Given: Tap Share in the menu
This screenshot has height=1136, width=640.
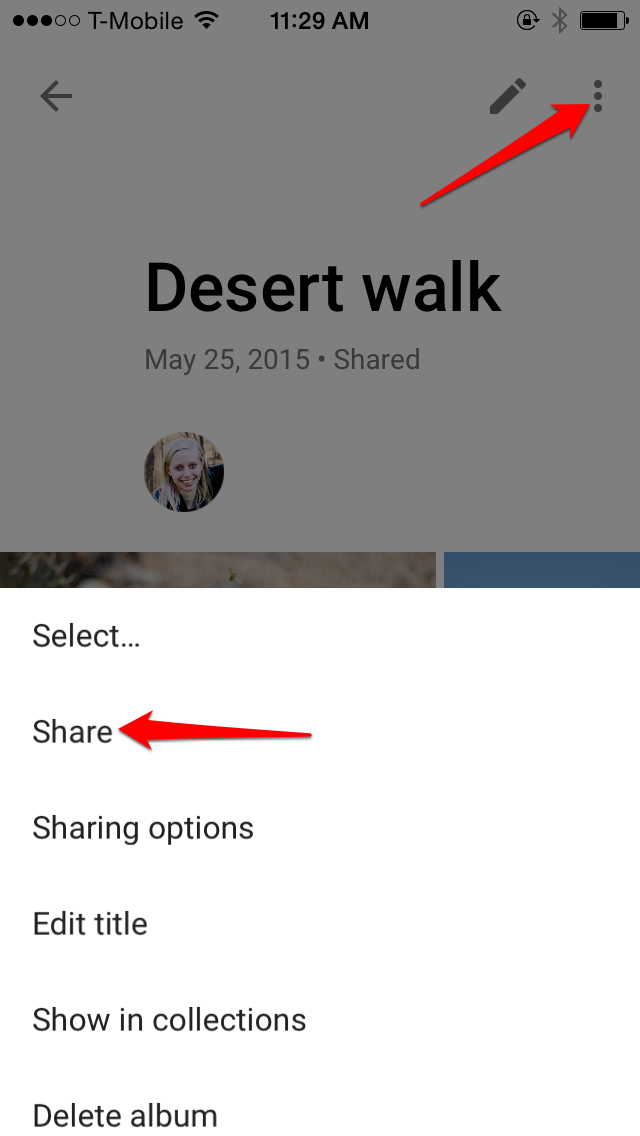Looking at the screenshot, I should pos(320,732).
